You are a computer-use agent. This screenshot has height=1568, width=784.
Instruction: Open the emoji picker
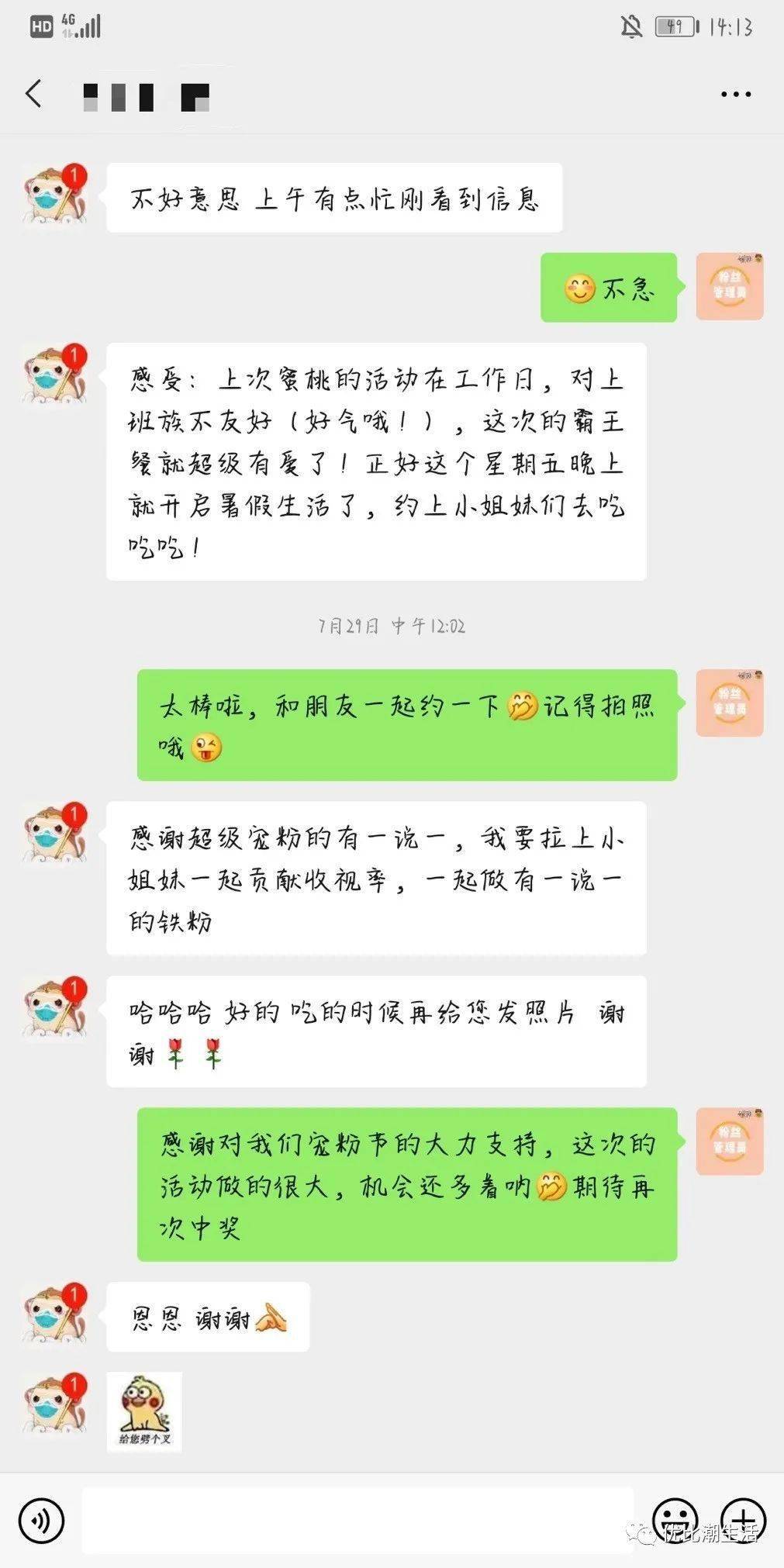coord(674,1521)
